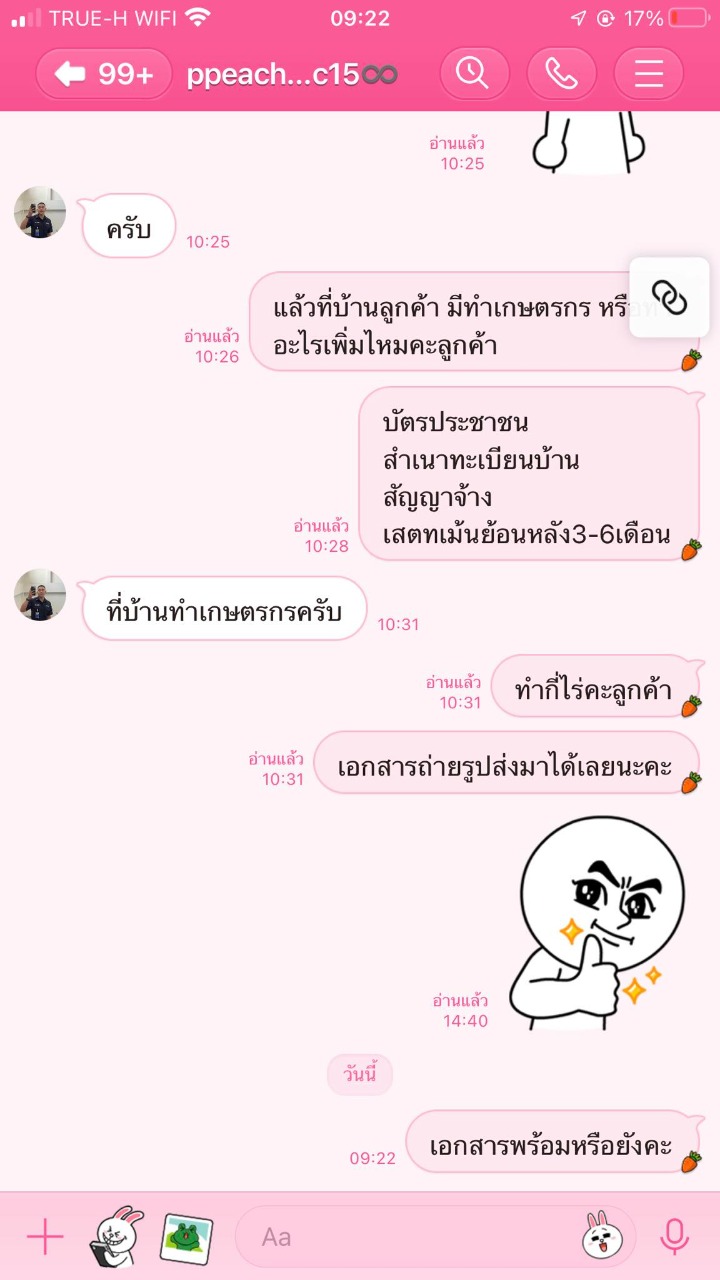Start a voice call with this contact
The image size is (720, 1280).
point(561,74)
